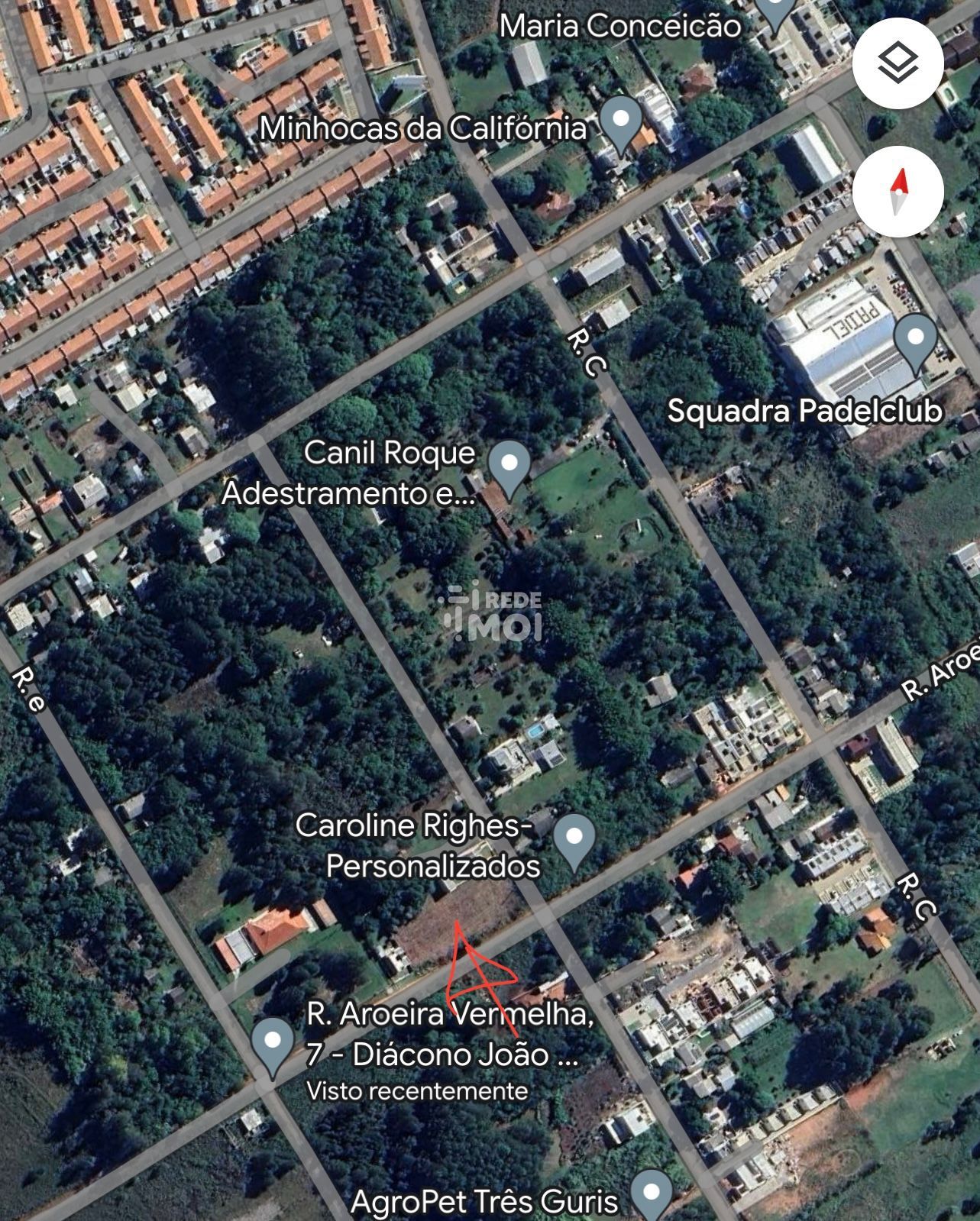Tap the compass to reset north

898,191
